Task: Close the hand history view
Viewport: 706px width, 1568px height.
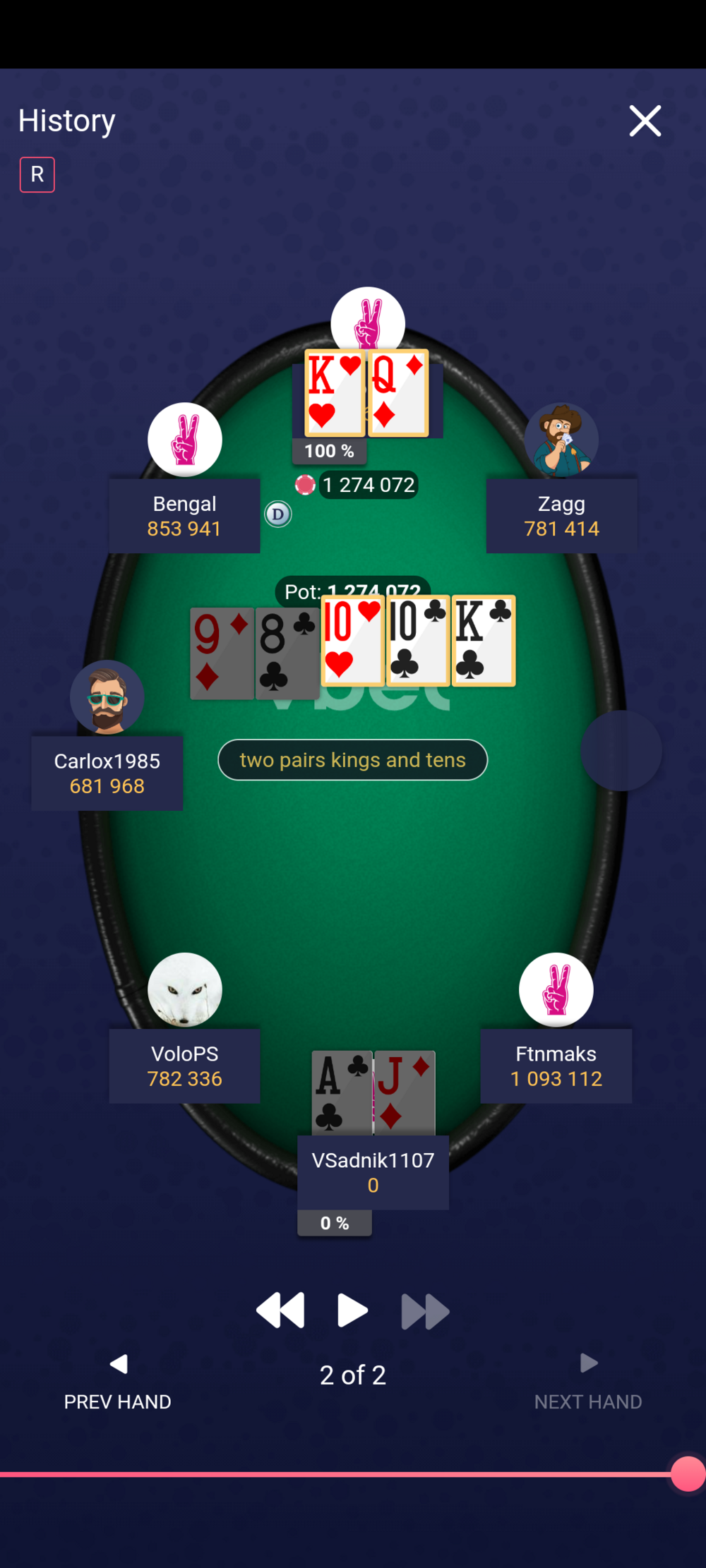Action: pos(645,121)
